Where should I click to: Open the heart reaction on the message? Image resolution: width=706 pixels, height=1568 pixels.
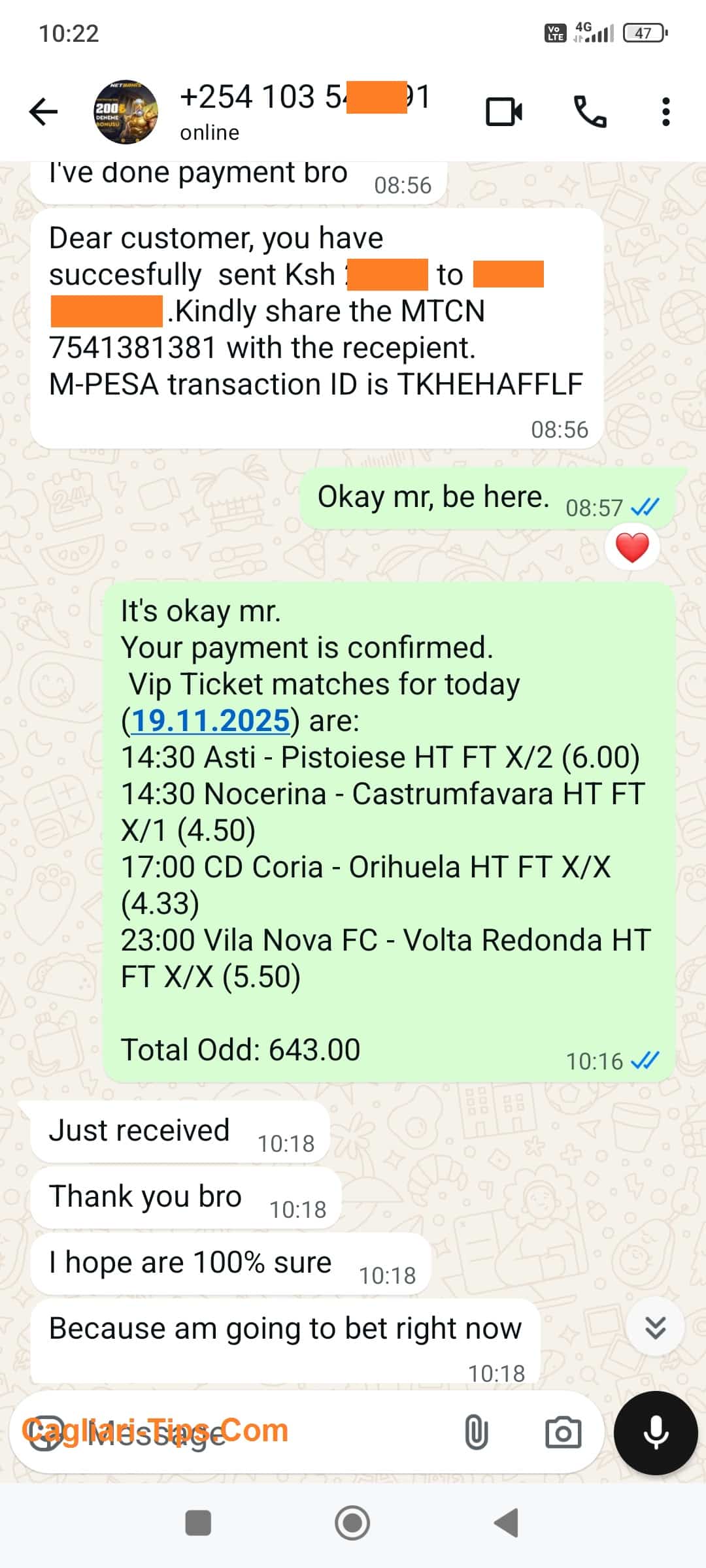[631, 547]
